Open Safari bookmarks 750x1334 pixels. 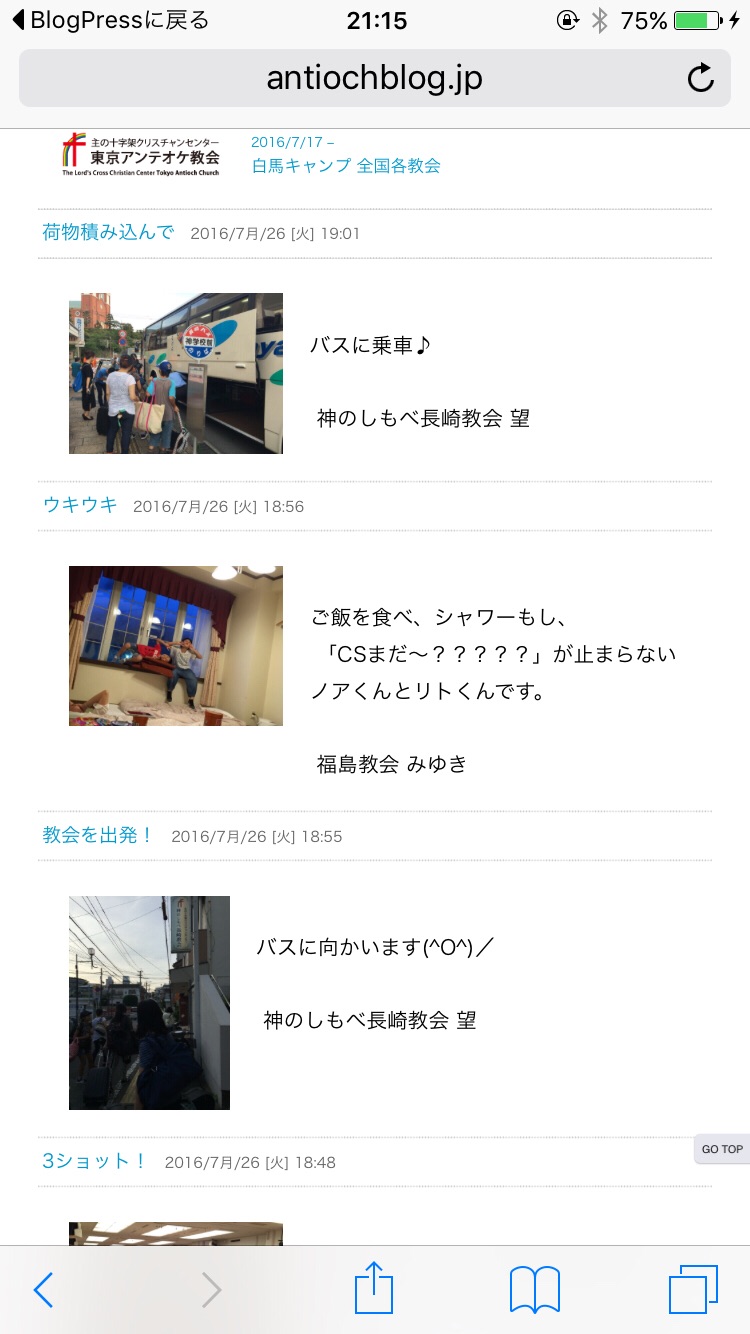coord(534,1290)
